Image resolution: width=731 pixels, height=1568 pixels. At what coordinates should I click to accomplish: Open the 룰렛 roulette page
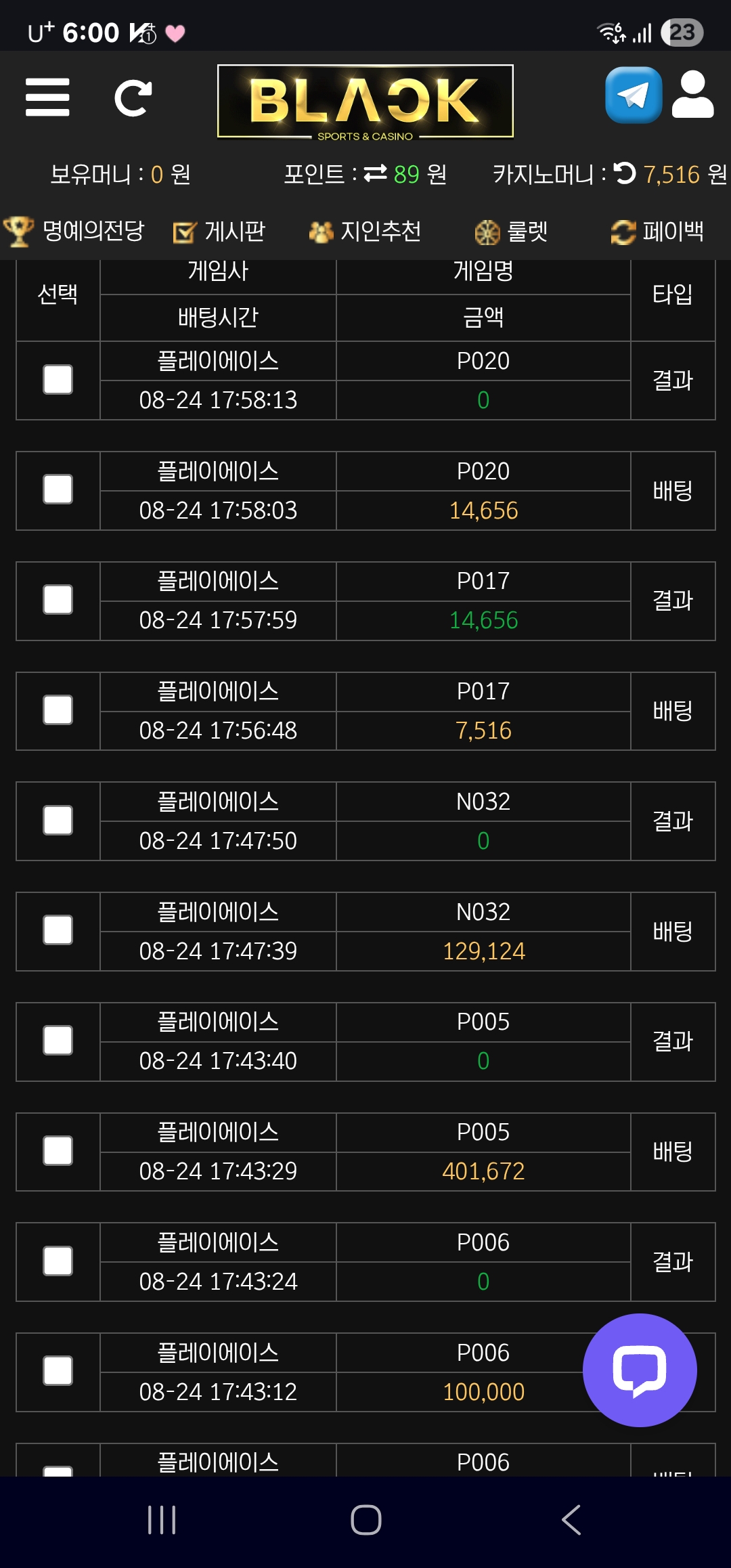click(512, 232)
